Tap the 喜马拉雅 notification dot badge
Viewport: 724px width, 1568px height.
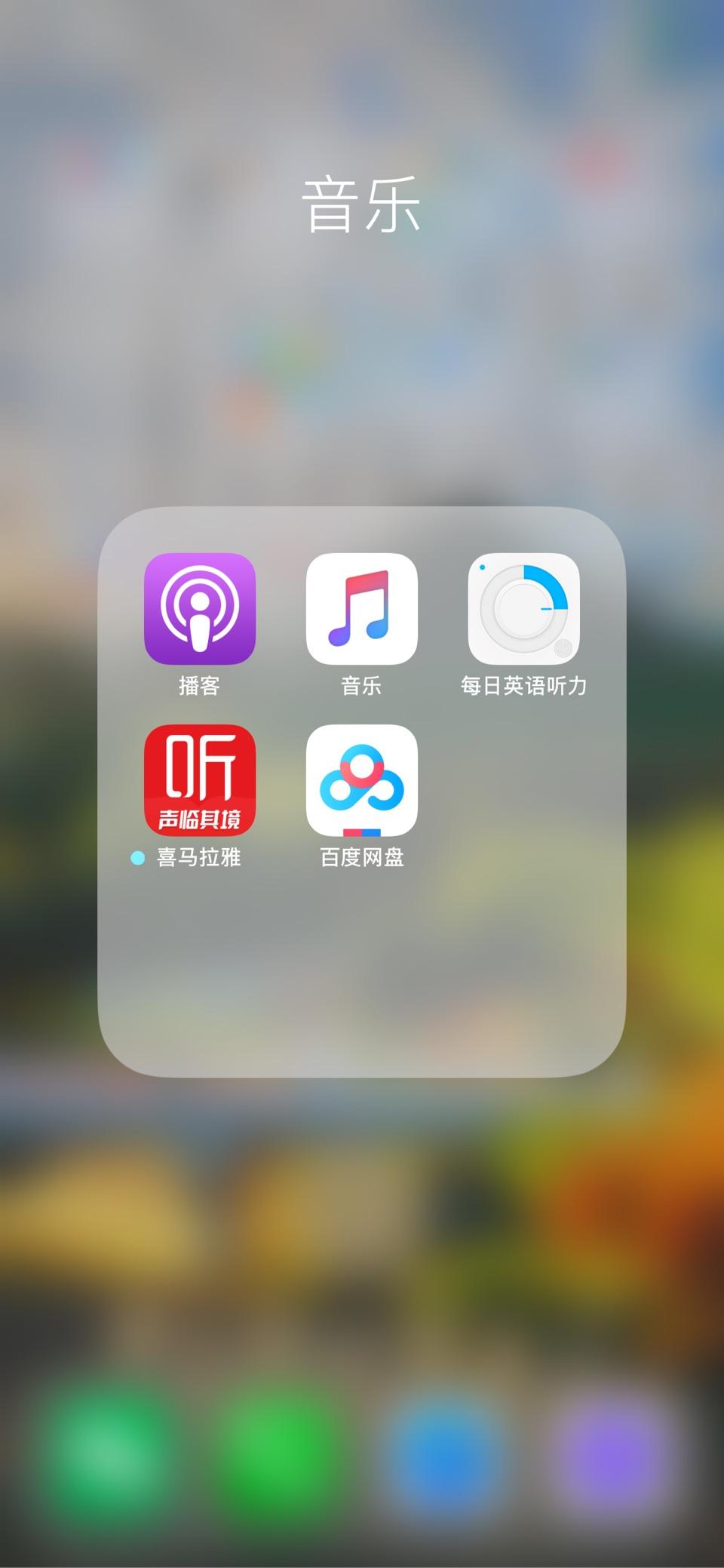(x=137, y=857)
